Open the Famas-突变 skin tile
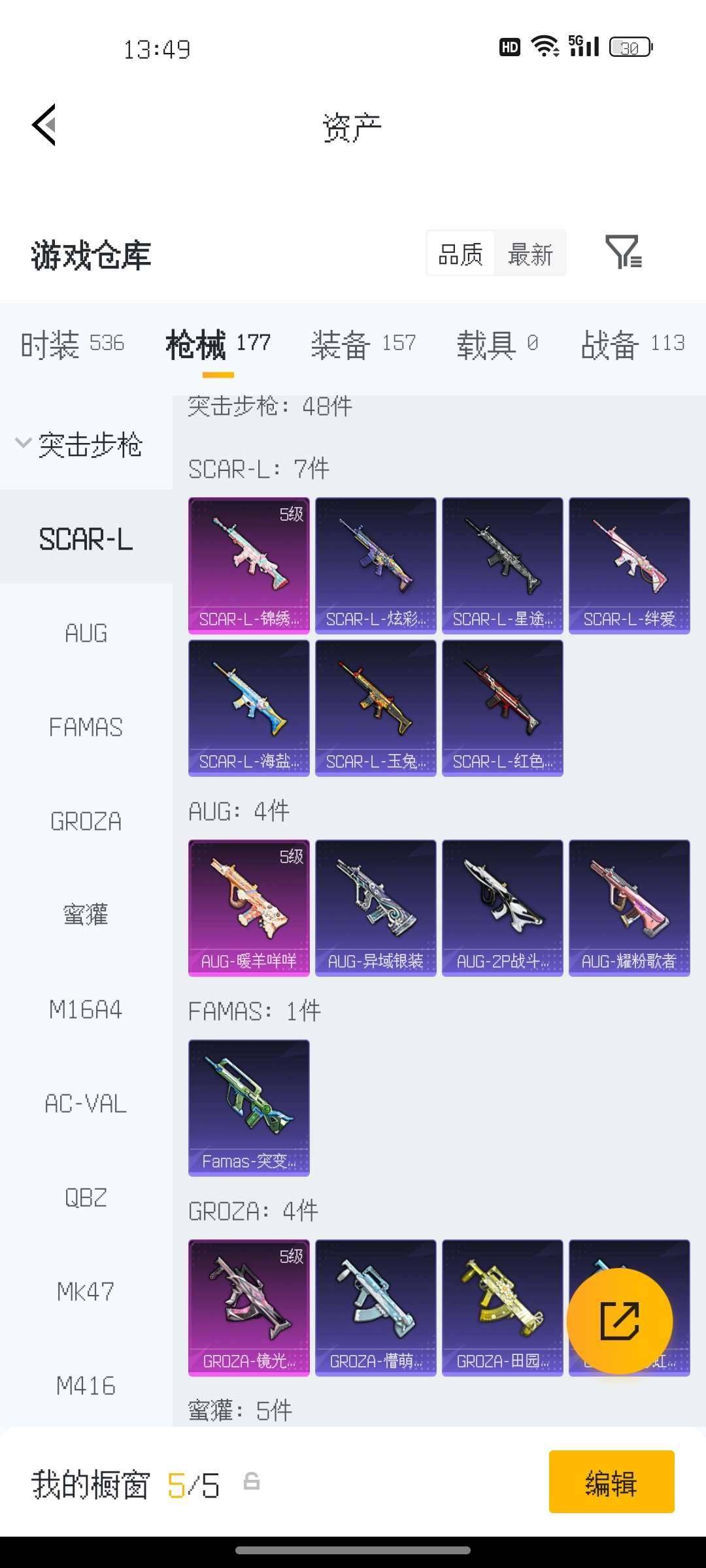 tap(248, 1107)
